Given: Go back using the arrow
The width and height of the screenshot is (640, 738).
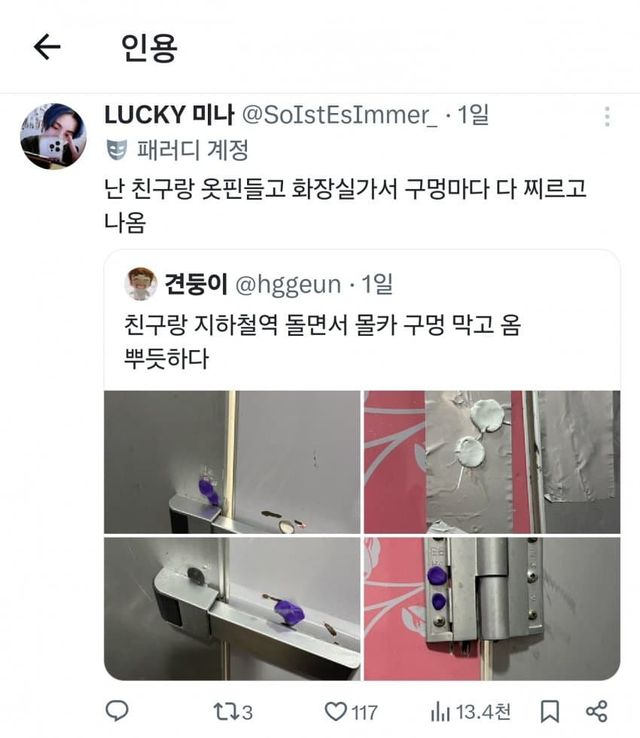Looking at the screenshot, I should pyautogui.click(x=47, y=47).
